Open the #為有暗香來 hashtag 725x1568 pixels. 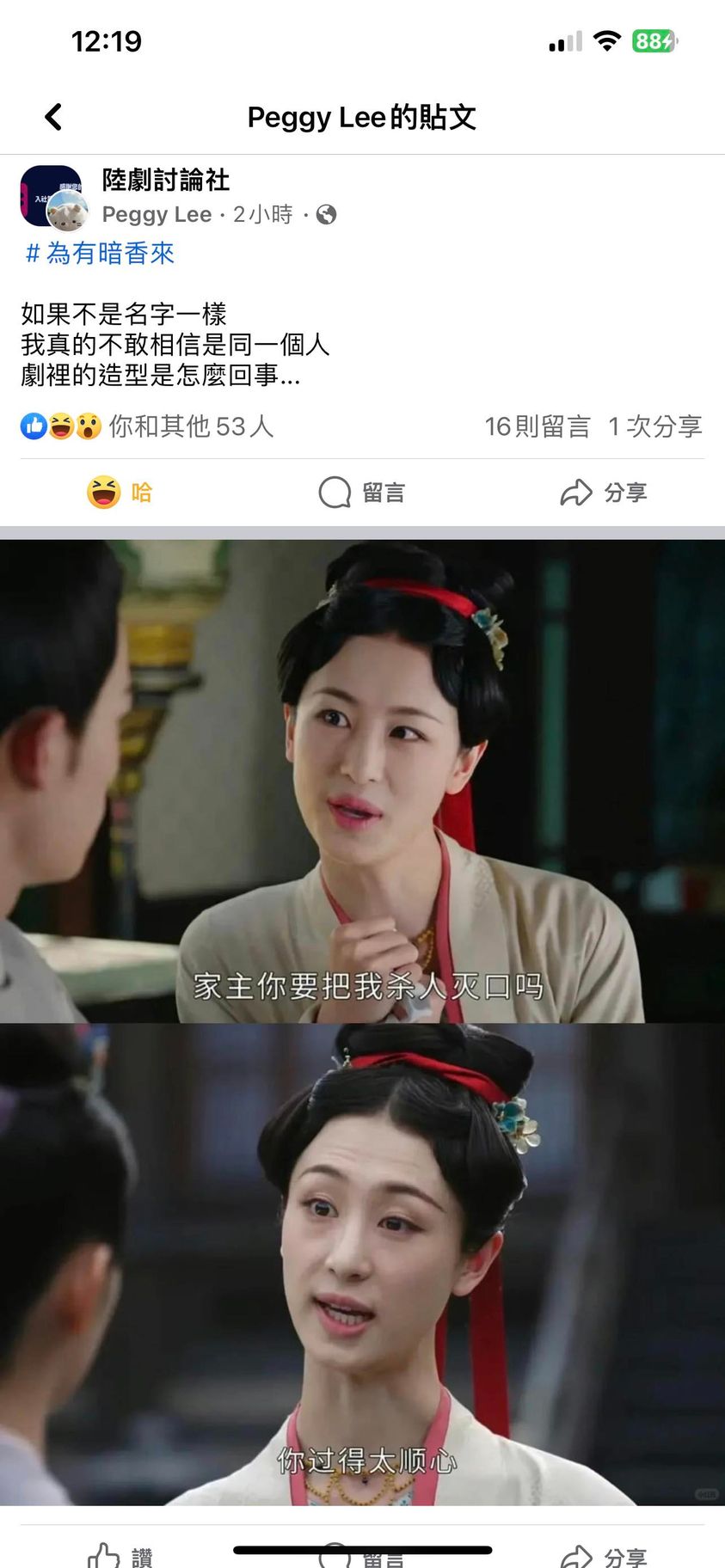[101, 253]
